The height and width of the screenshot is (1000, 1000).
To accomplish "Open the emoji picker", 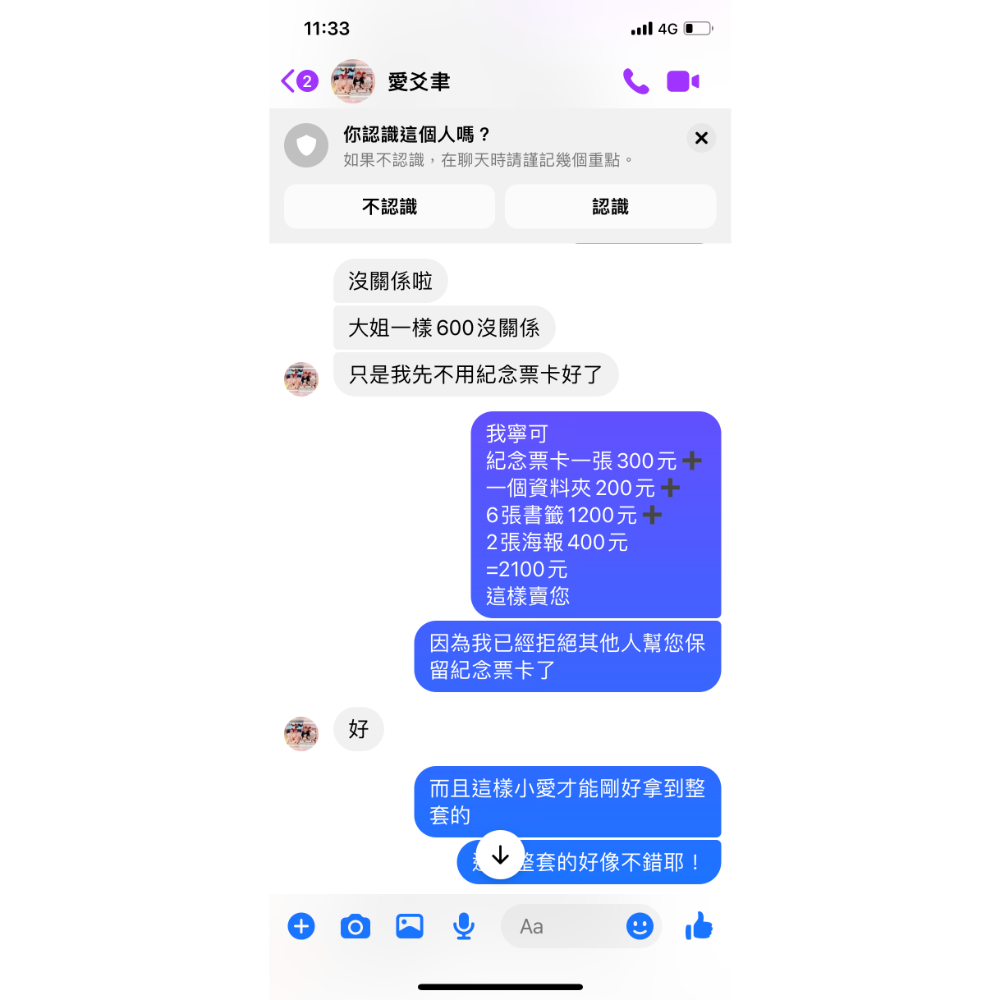I will click(640, 926).
